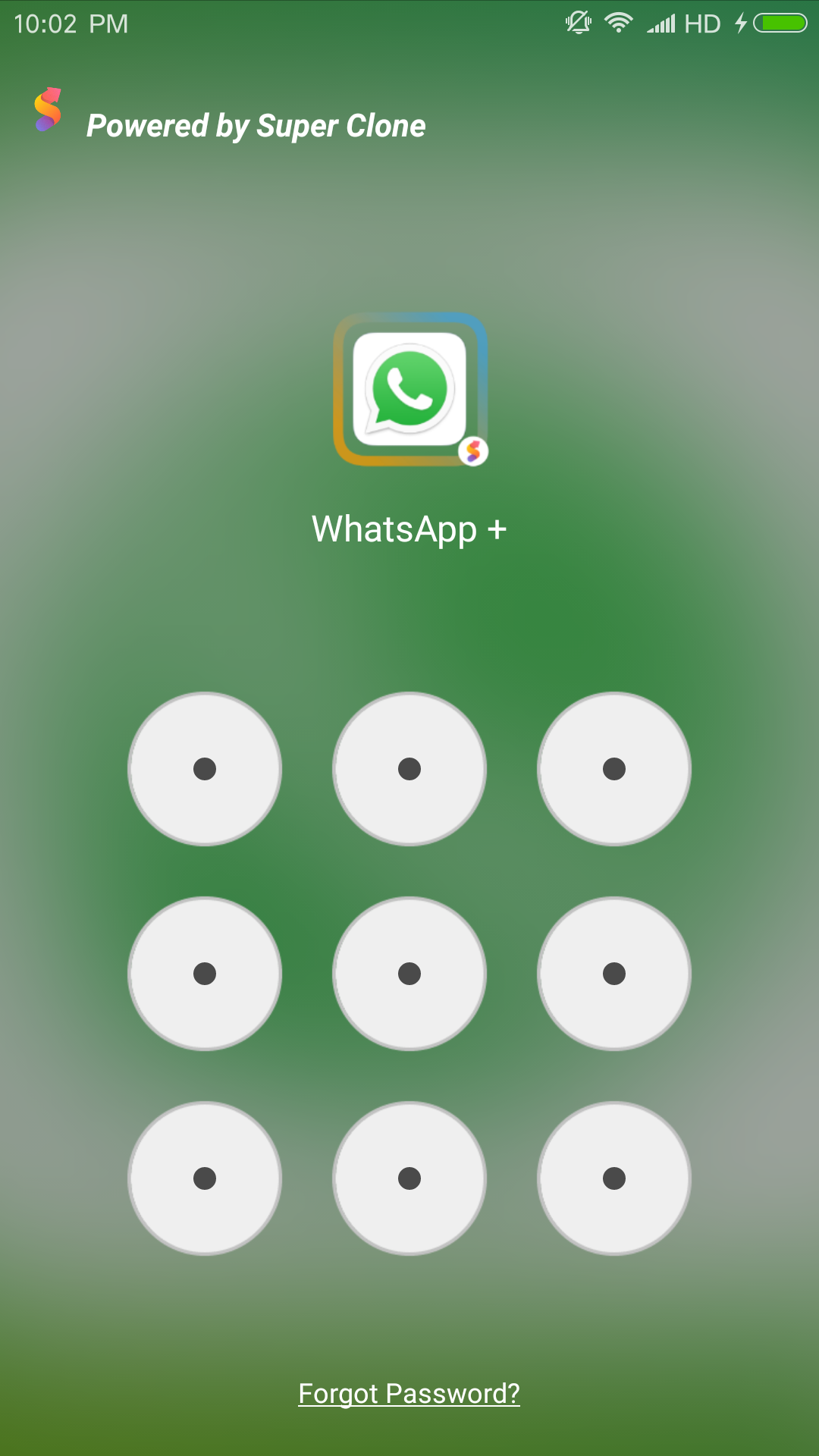Image resolution: width=819 pixels, height=1456 pixels.
Task: Click the WhatsApp + app name label
Action: 409,530
